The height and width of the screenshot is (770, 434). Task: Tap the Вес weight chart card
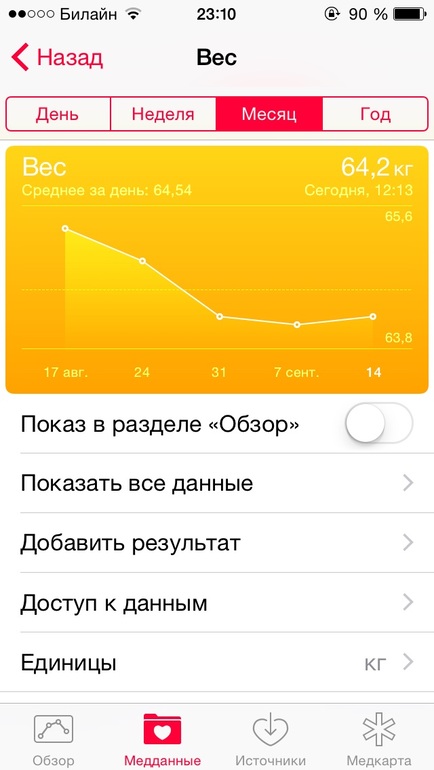pos(217,270)
